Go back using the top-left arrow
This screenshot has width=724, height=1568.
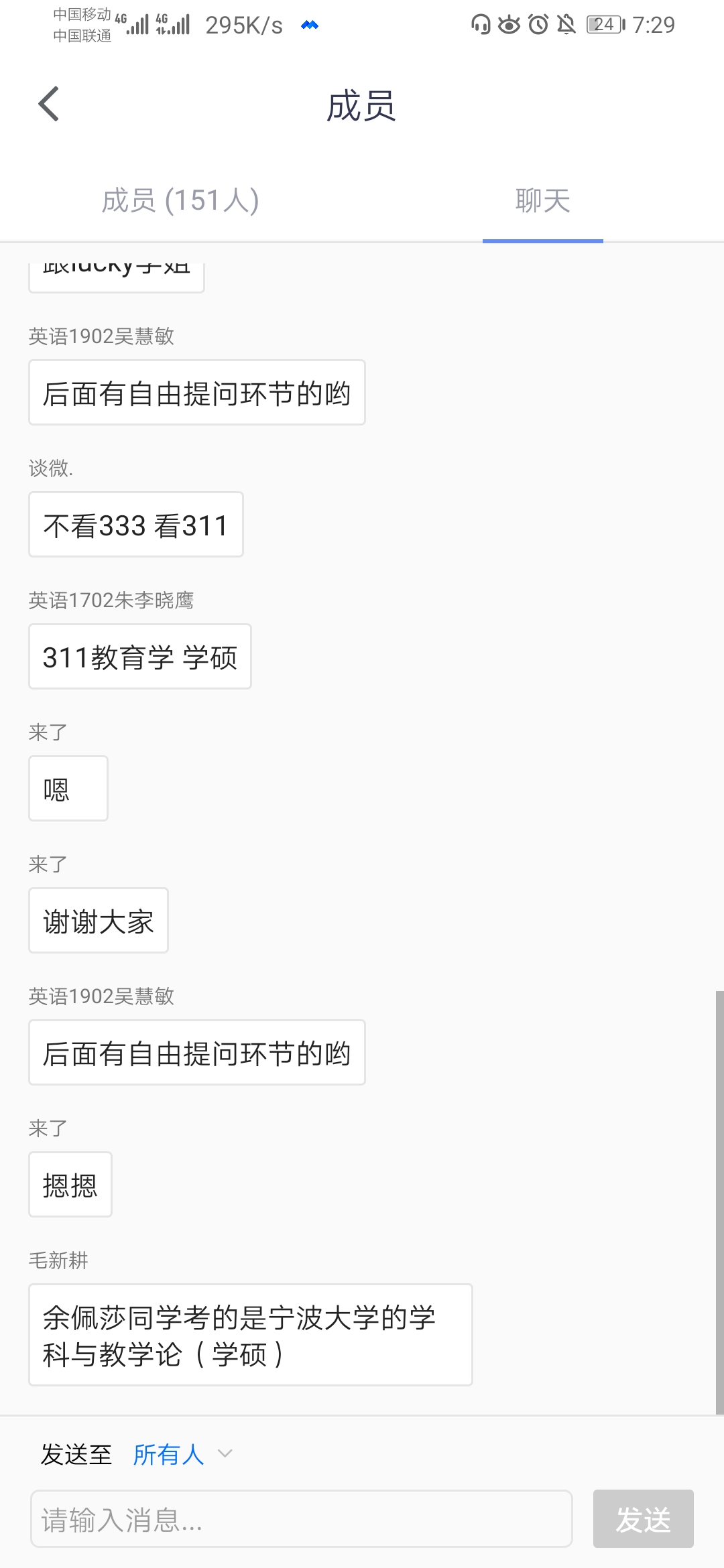coord(49,105)
